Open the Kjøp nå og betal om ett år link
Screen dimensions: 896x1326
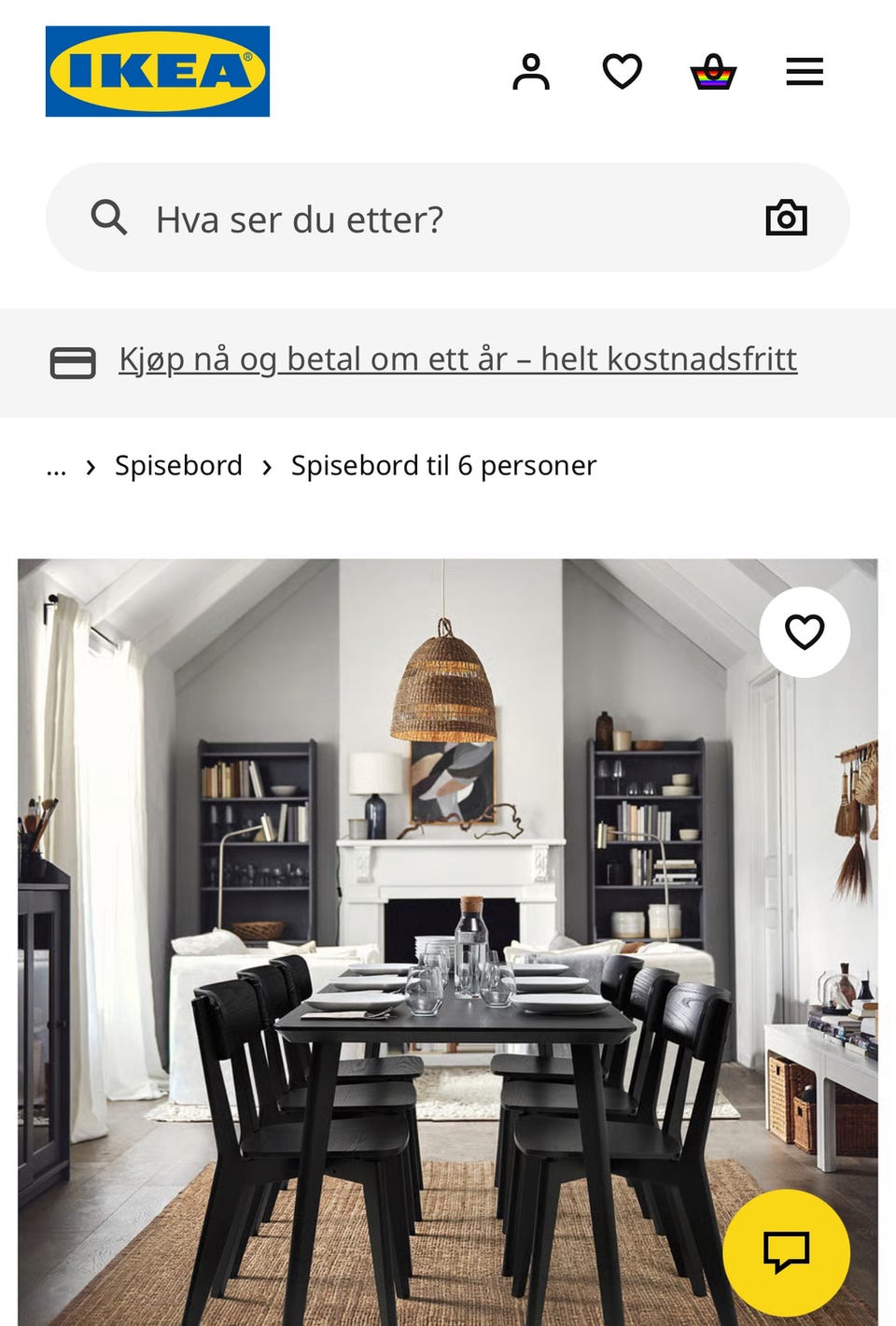[456, 359]
